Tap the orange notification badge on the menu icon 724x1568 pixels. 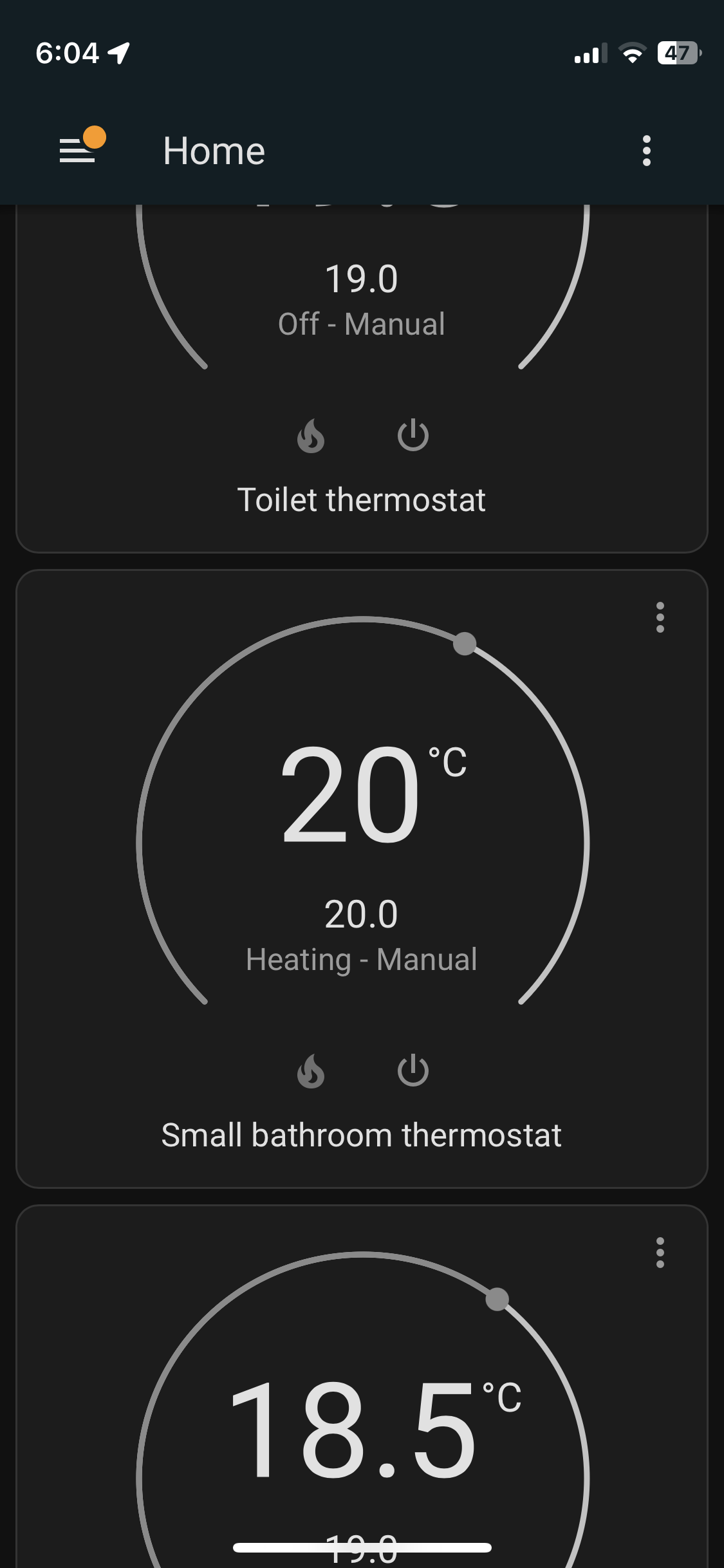click(x=95, y=136)
